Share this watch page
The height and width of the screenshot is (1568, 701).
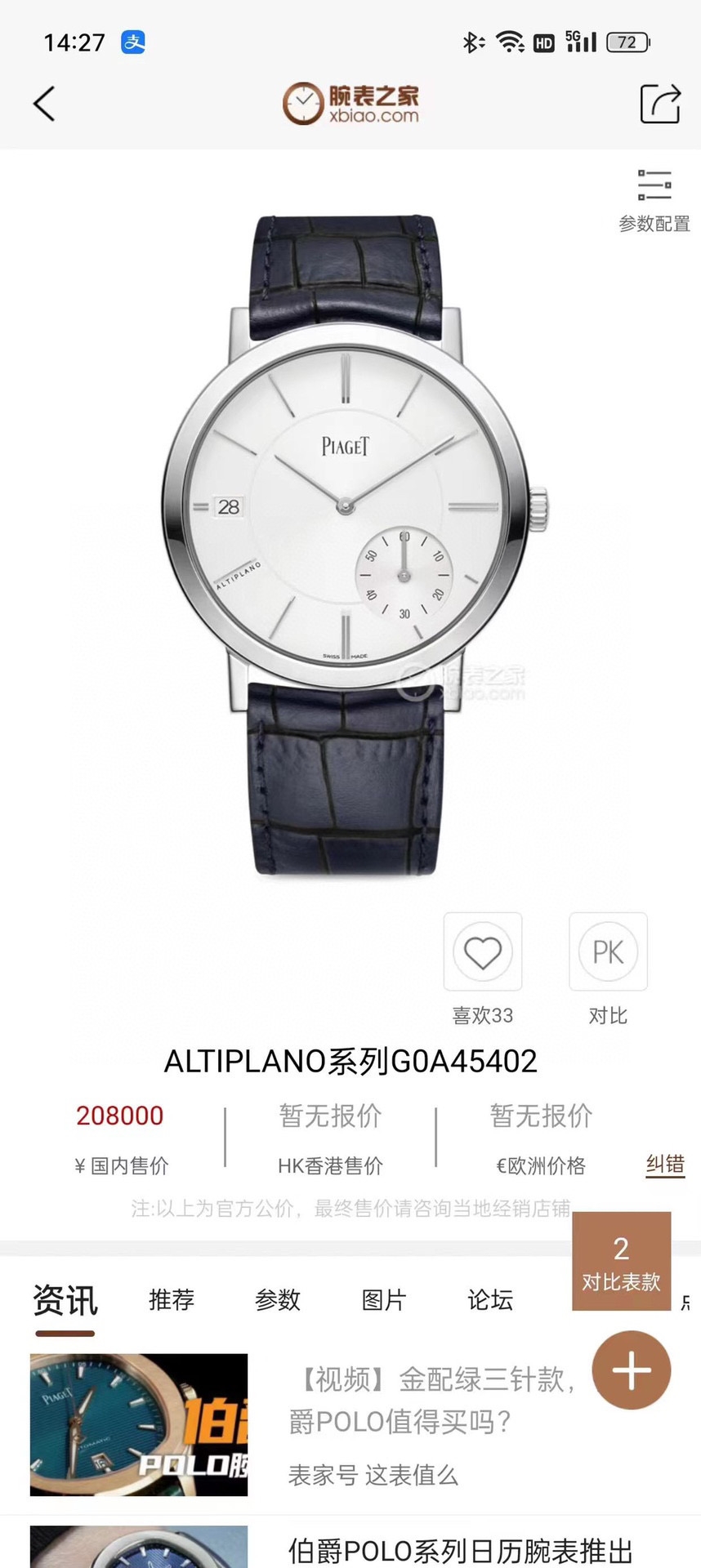tap(659, 104)
